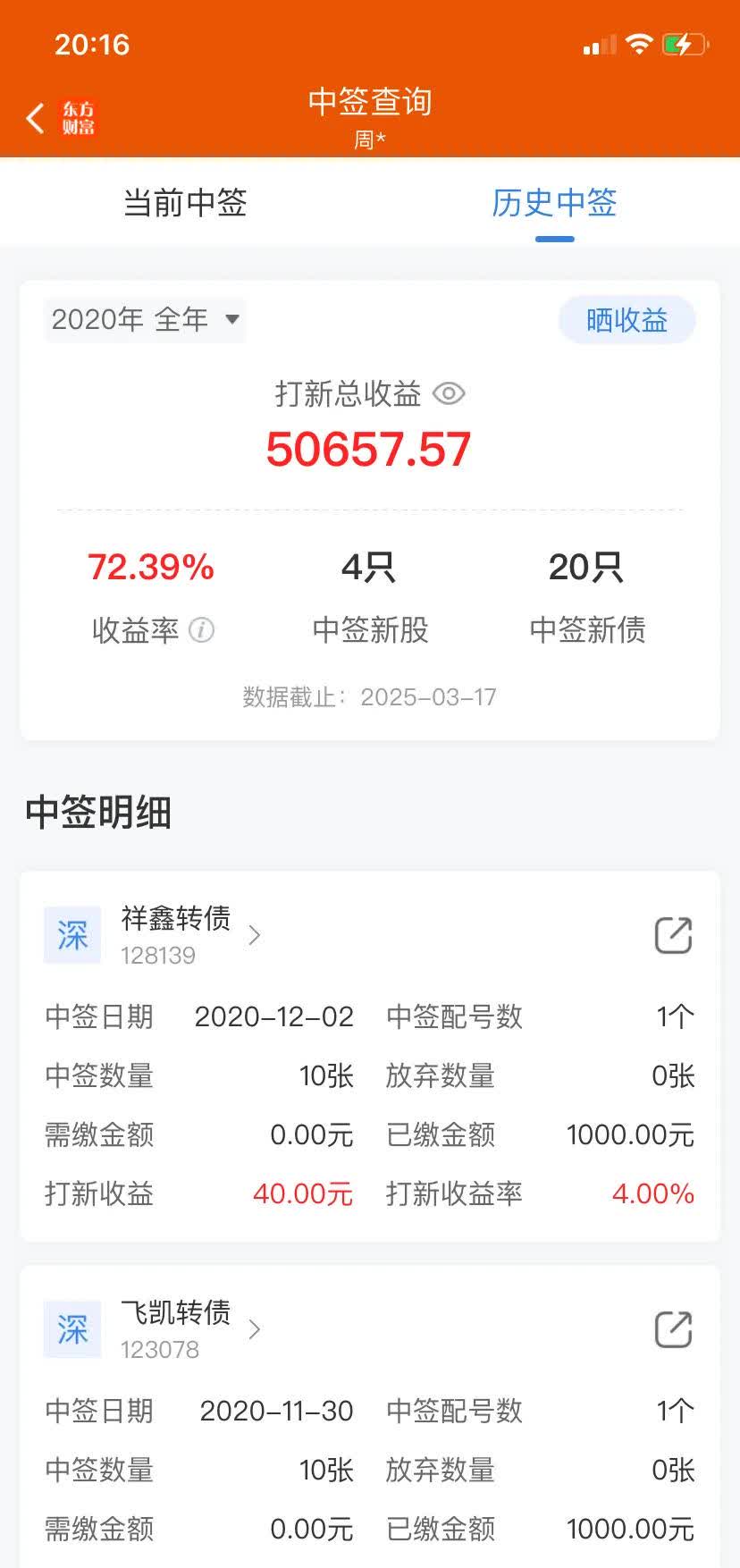Open the 2020年 全年 year selector

click(145, 319)
